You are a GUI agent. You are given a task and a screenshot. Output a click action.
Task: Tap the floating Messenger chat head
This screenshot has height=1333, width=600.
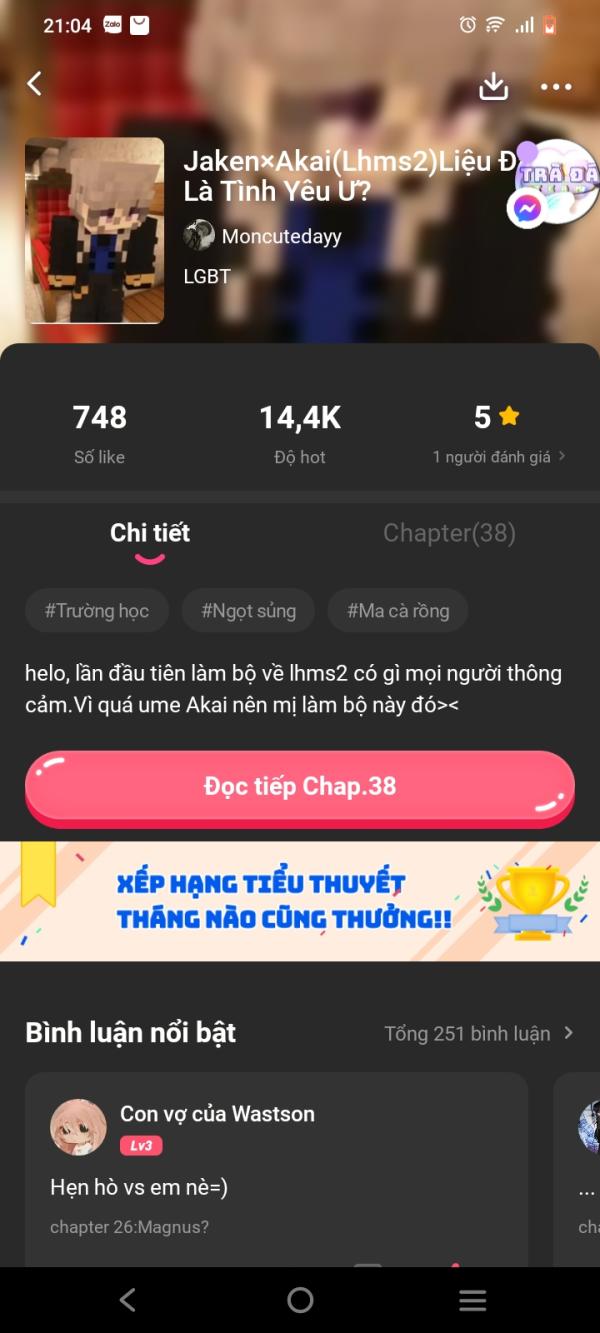[526, 208]
